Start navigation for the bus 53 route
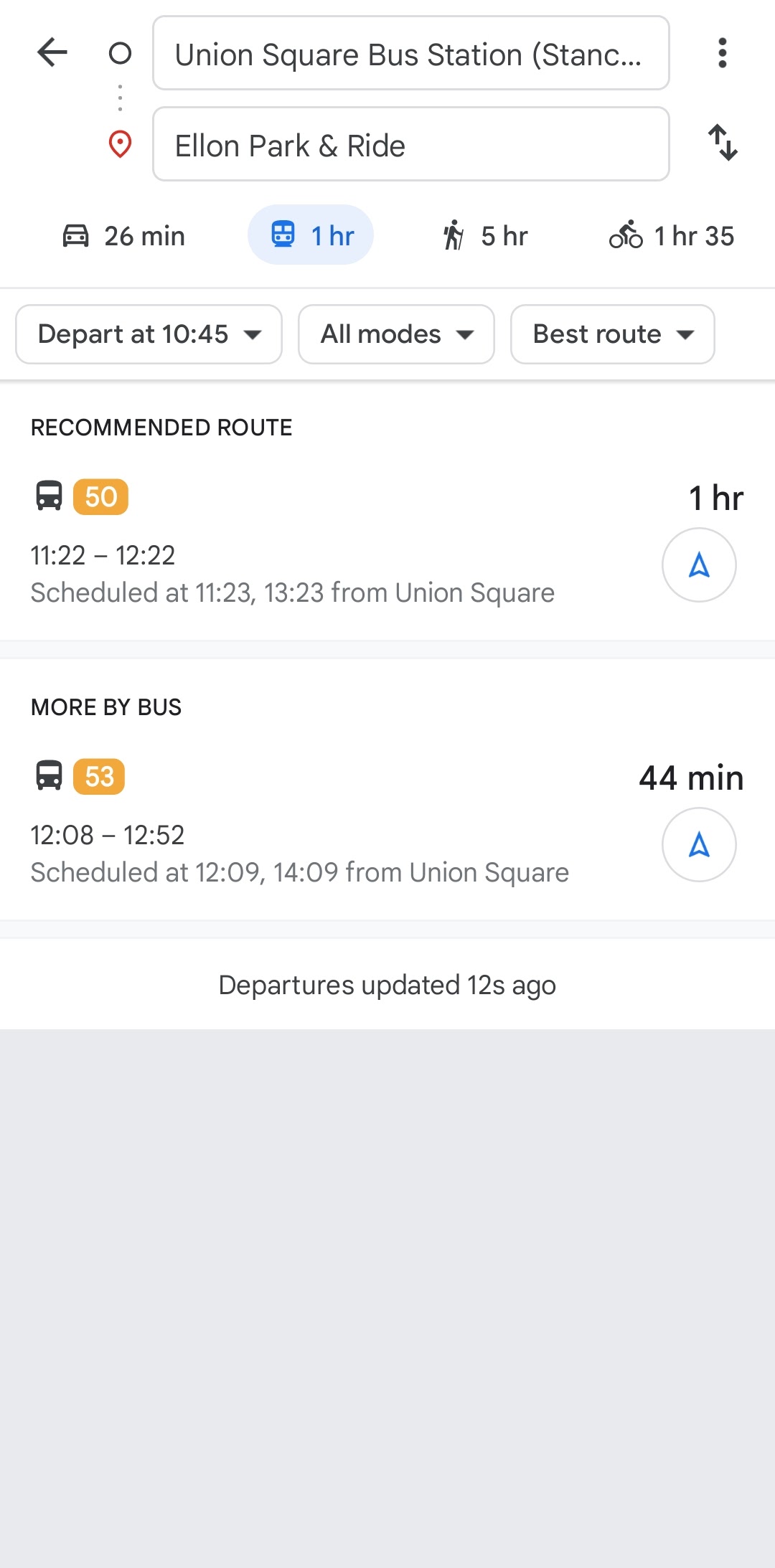This screenshot has height=1568, width=775. [x=699, y=845]
